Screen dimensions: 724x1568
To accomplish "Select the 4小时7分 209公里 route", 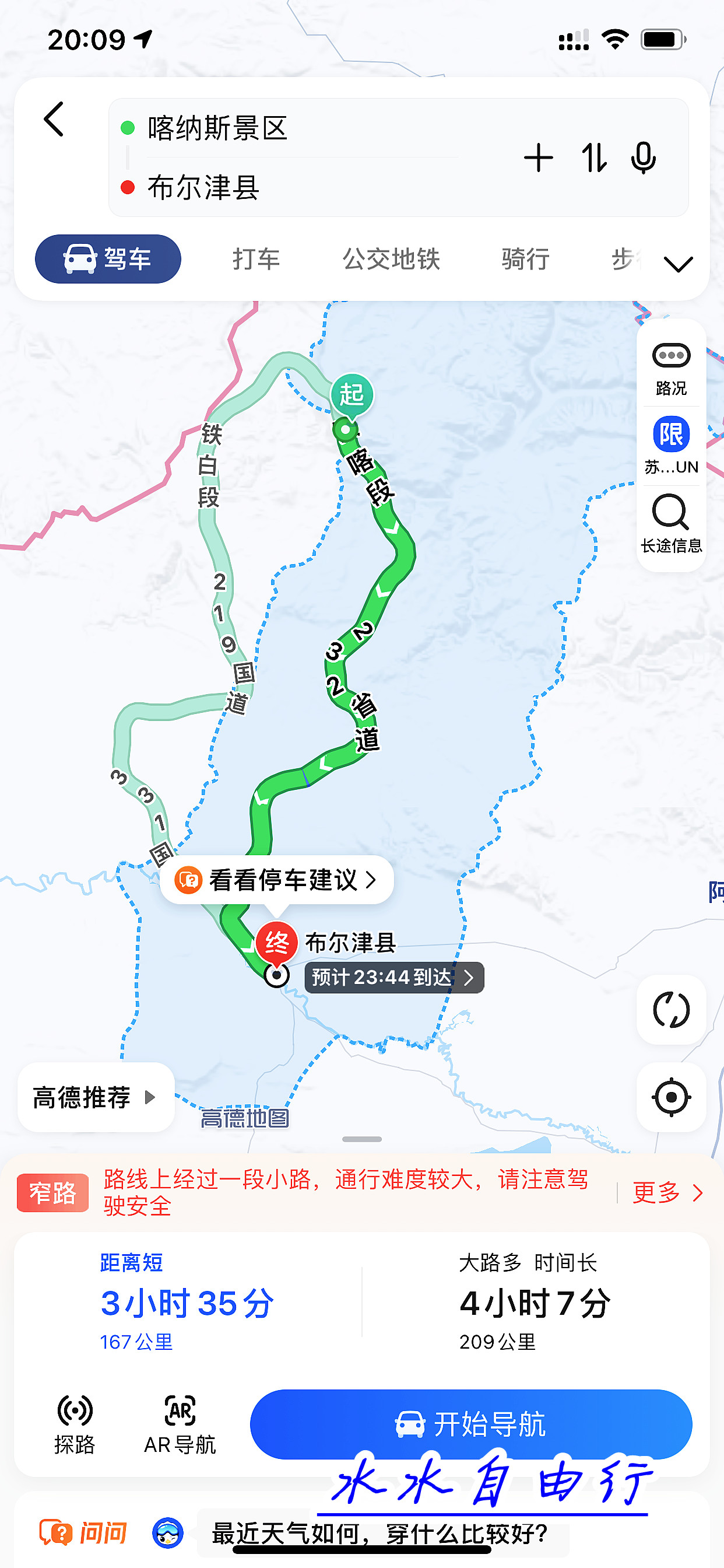I will 535,1301.
